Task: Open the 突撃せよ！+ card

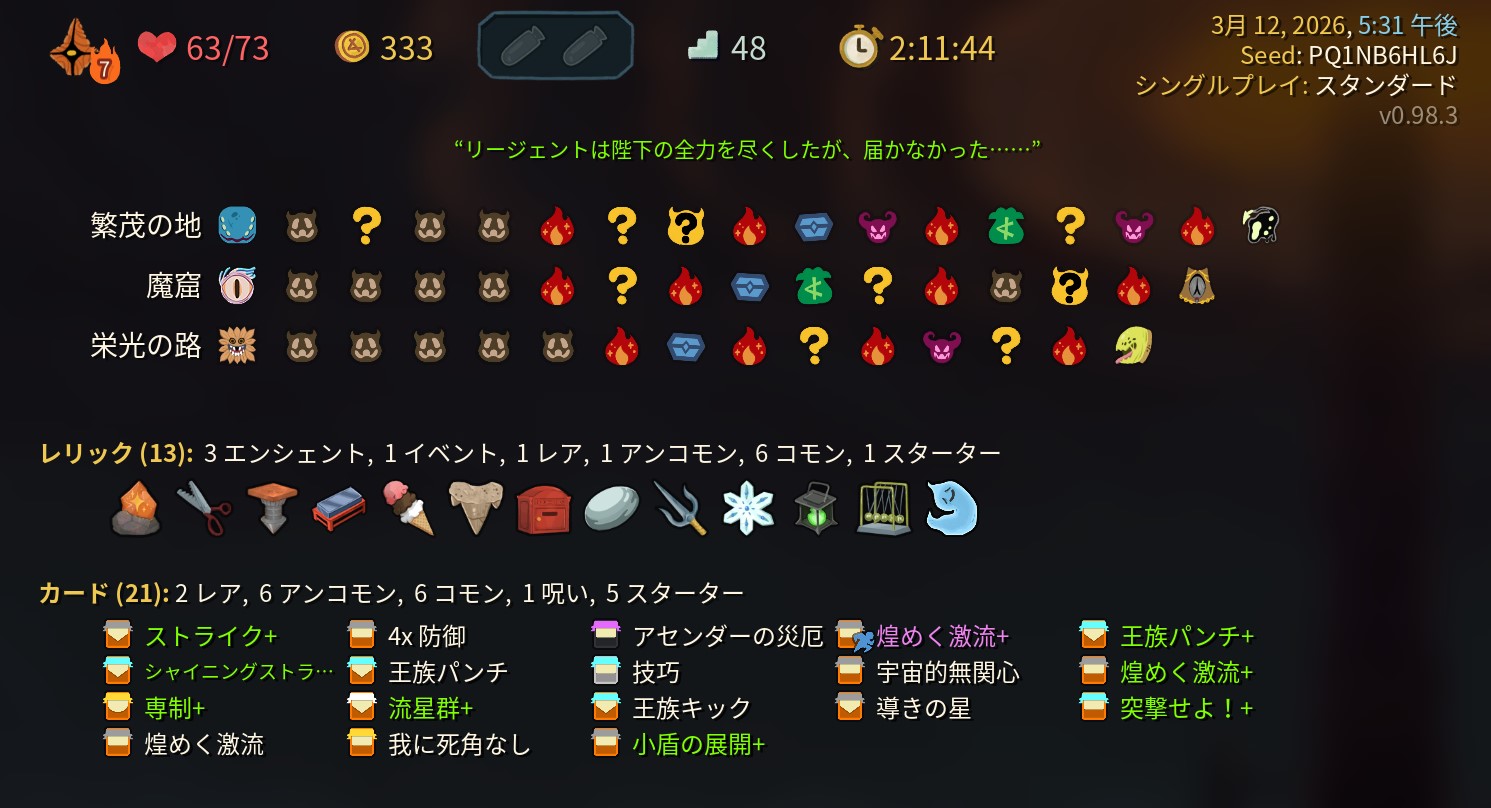Action: tap(1186, 708)
